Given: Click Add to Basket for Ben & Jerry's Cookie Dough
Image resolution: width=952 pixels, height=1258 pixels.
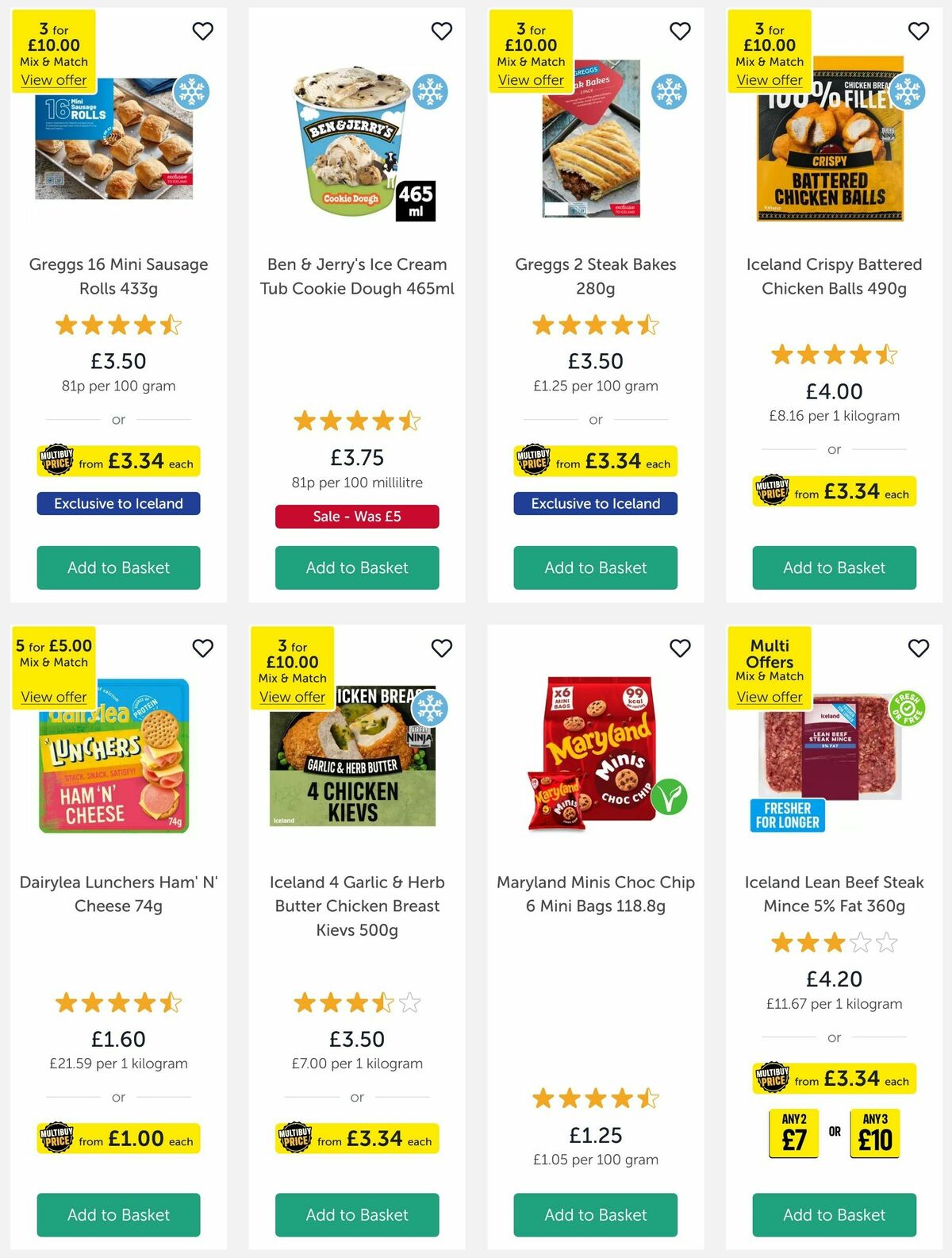Looking at the screenshot, I should point(357,567).
